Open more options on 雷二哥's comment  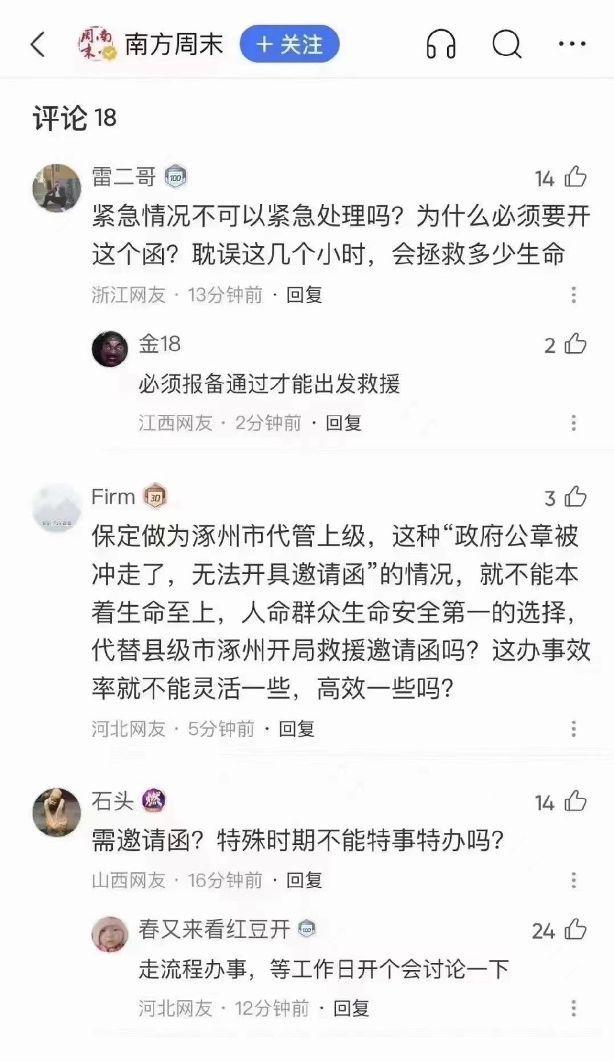click(573, 295)
